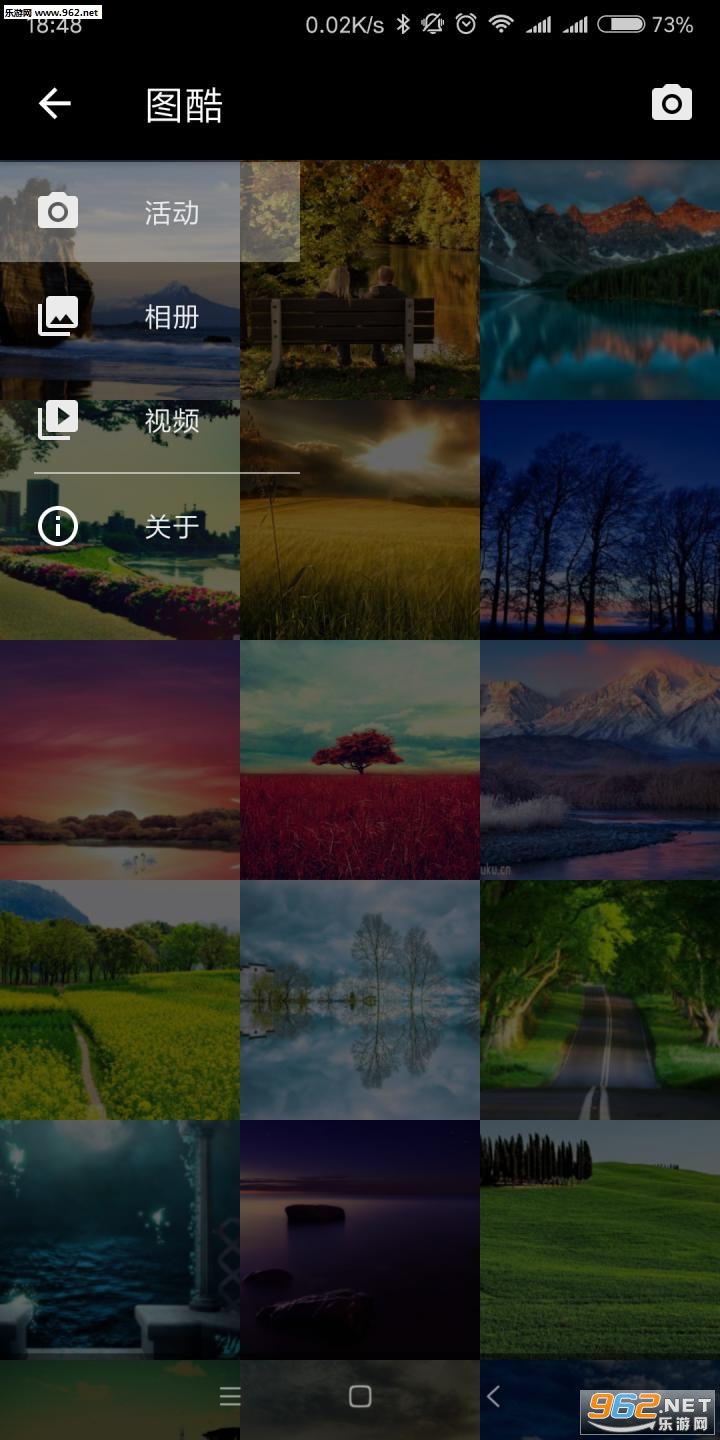View the mountain lake with orange peaks photo
720x1440 pixels.
click(600, 280)
